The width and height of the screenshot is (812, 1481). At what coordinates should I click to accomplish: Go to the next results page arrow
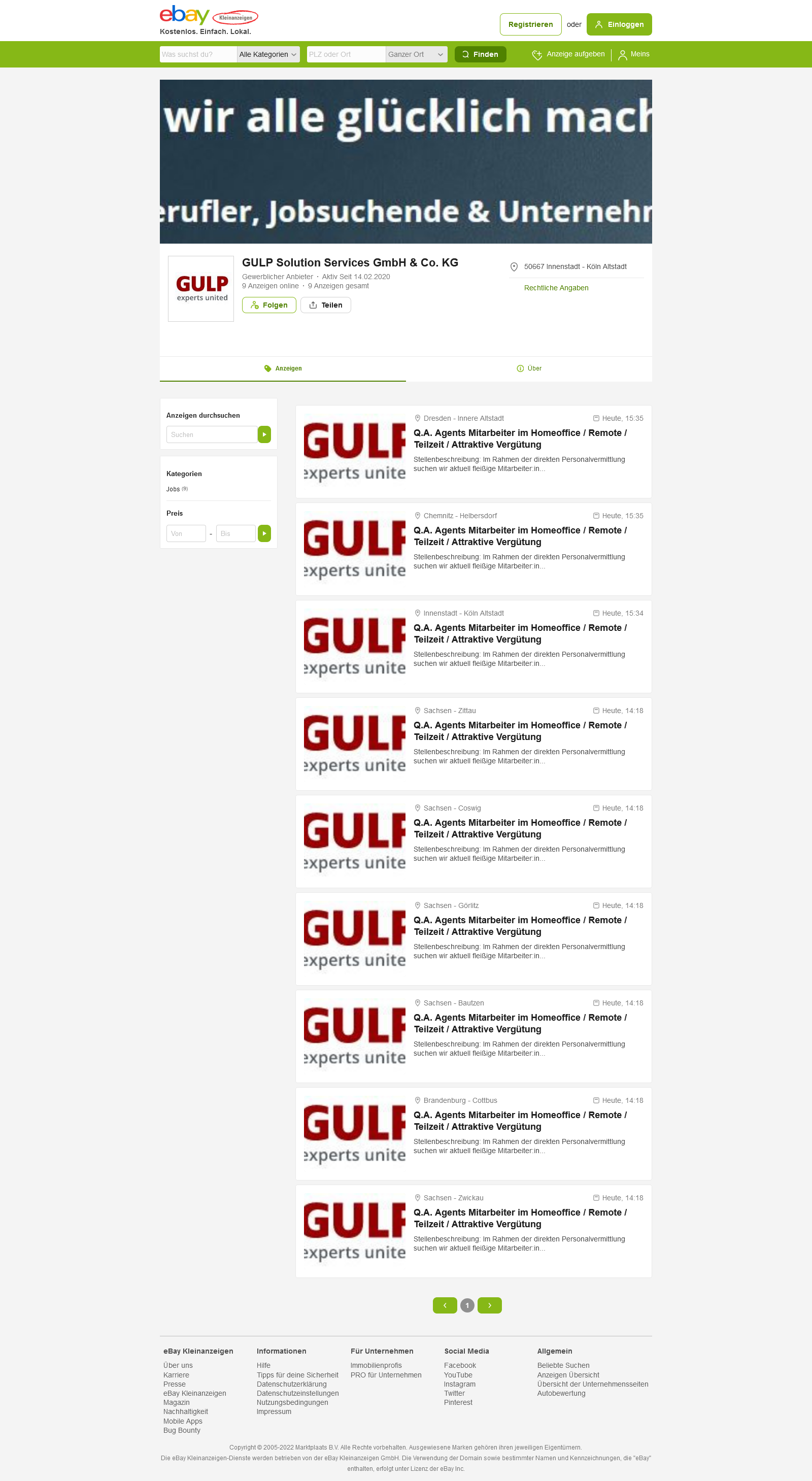coord(489,1305)
